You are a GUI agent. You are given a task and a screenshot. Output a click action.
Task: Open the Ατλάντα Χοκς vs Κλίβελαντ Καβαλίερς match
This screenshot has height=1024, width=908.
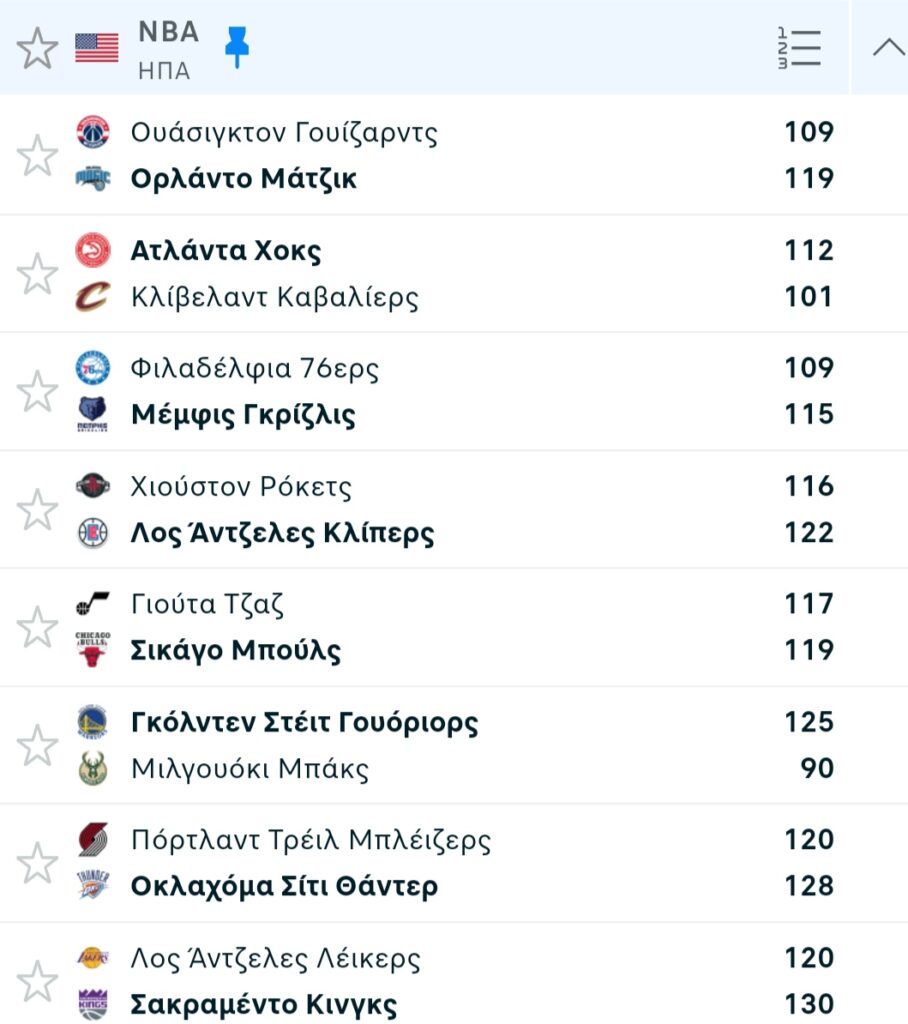pyautogui.click(x=450, y=273)
